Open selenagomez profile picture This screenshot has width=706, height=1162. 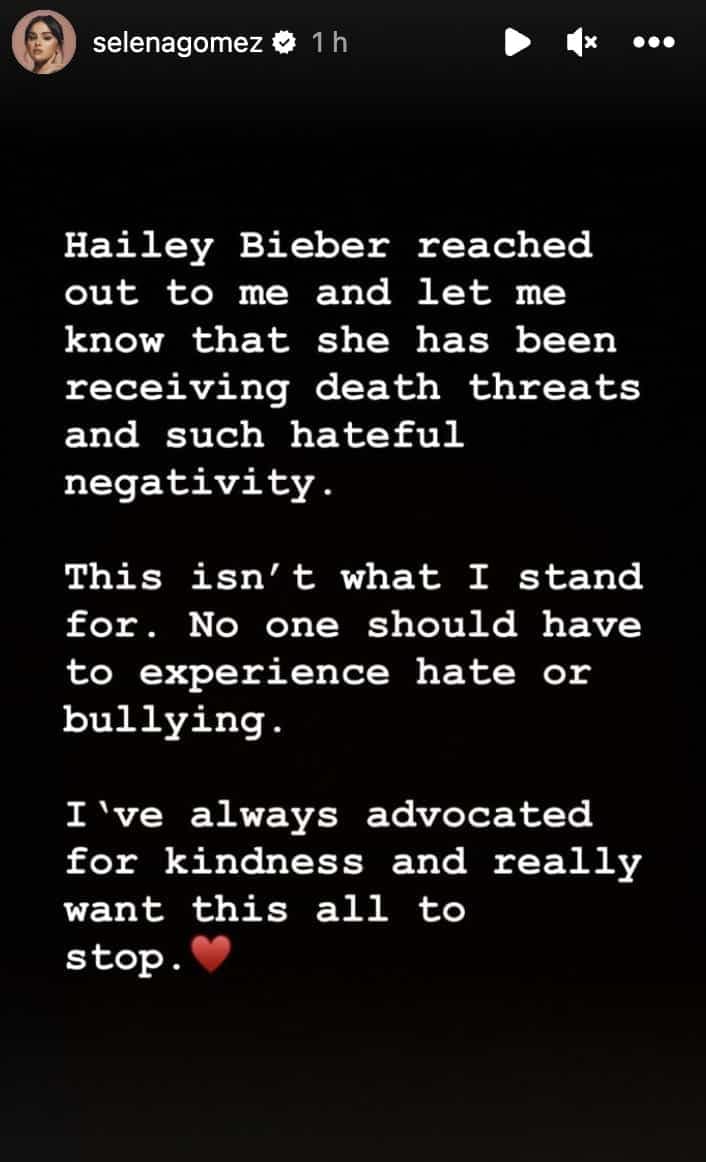tap(44, 43)
